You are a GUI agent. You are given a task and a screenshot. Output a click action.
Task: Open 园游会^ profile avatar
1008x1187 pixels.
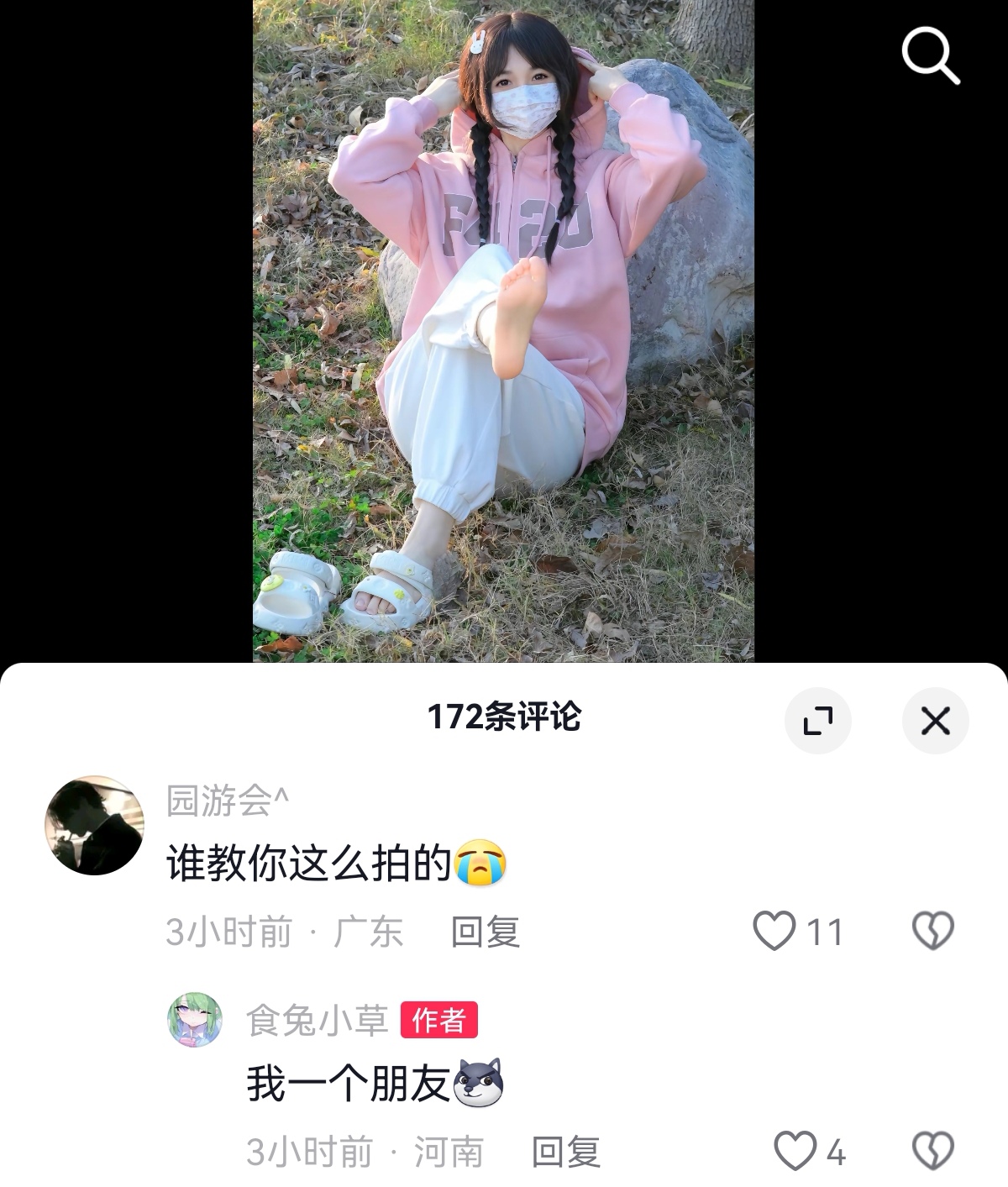pos(94,825)
